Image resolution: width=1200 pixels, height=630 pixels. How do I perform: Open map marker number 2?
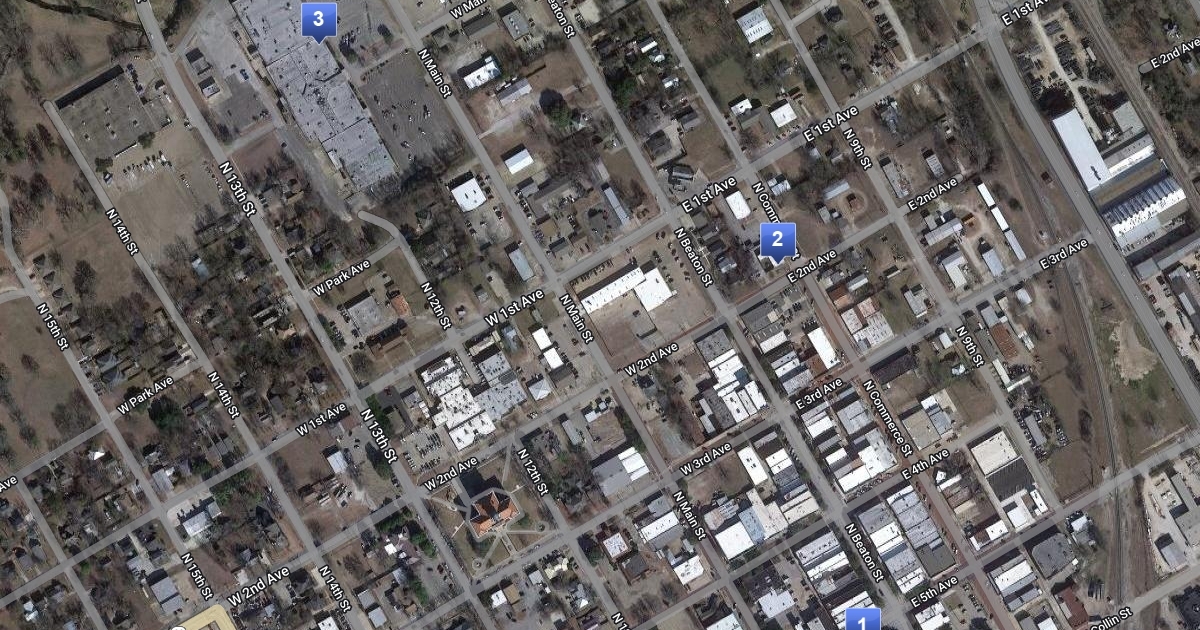[x=777, y=240]
